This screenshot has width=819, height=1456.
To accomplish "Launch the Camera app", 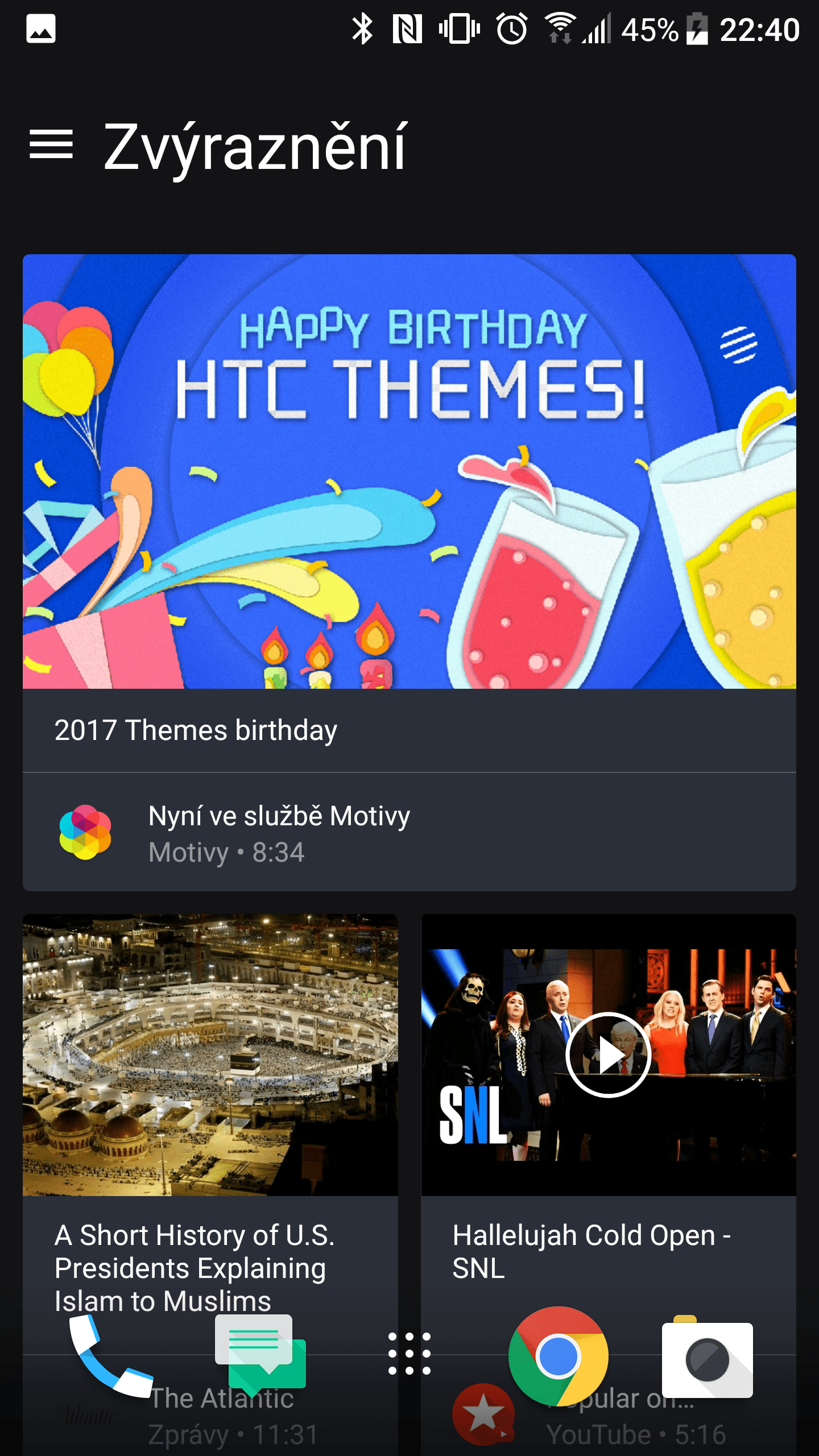I will tap(708, 1356).
